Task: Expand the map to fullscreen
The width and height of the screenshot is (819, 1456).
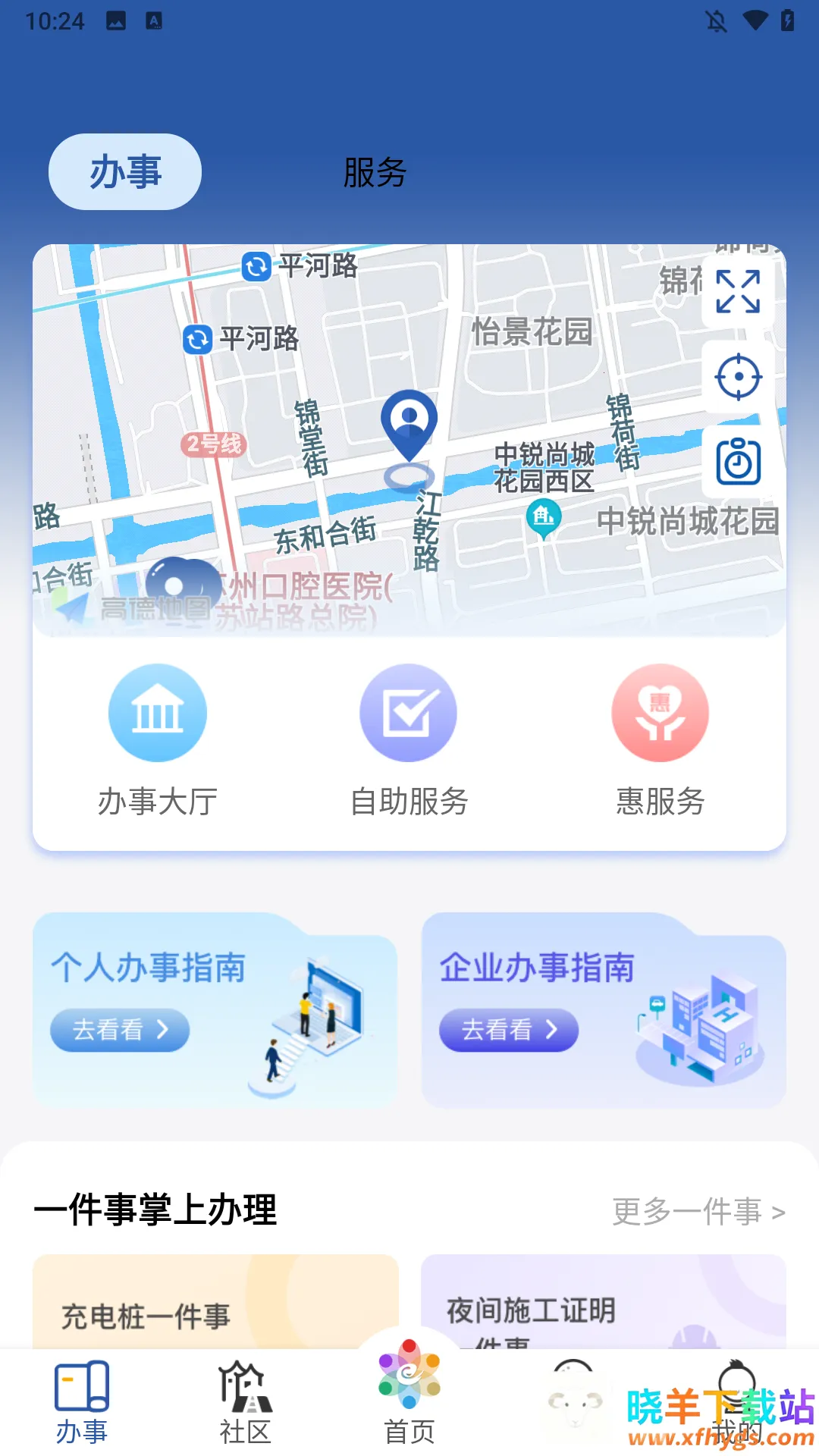Action: pyautogui.click(x=738, y=292)
